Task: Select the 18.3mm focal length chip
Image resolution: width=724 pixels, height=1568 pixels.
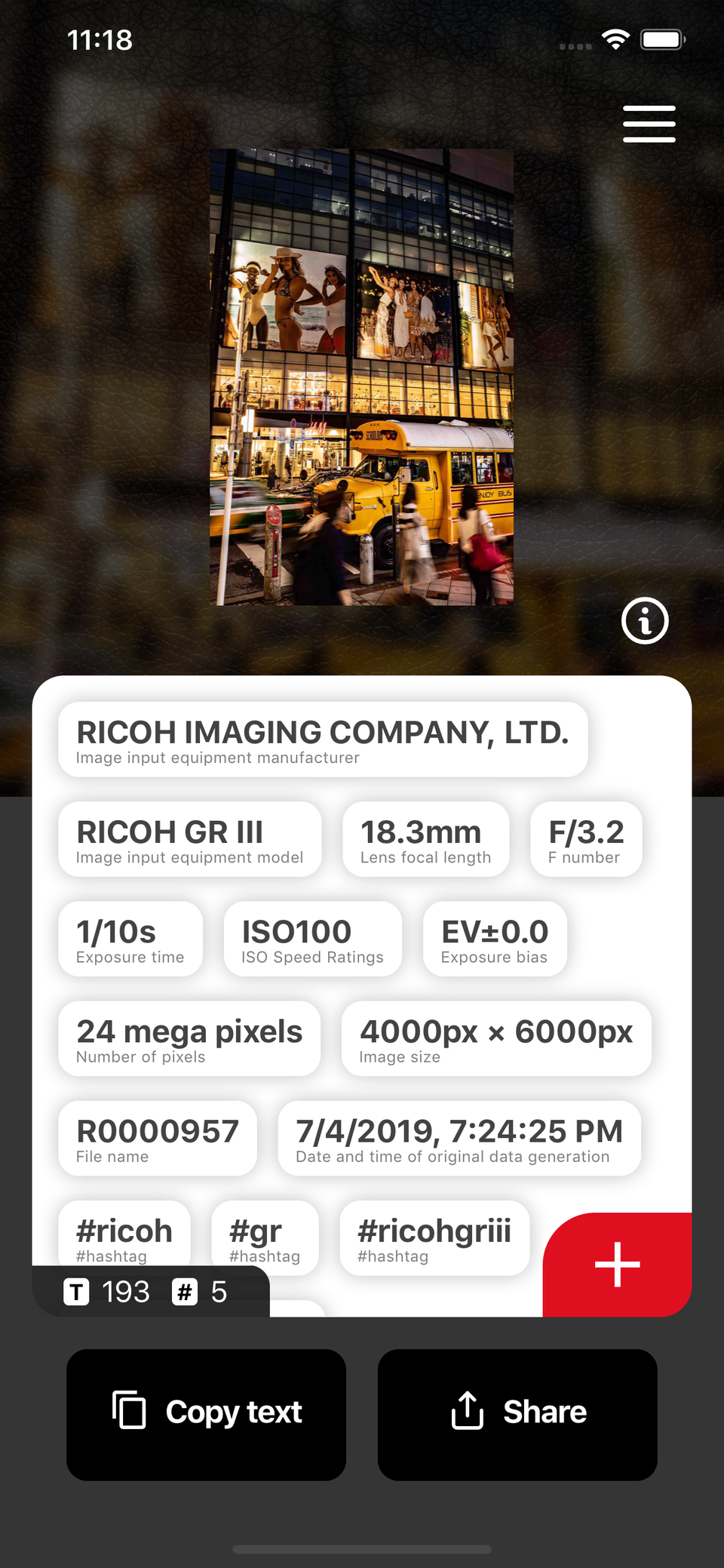Action: pyautogui.click(x=426, y=839)
